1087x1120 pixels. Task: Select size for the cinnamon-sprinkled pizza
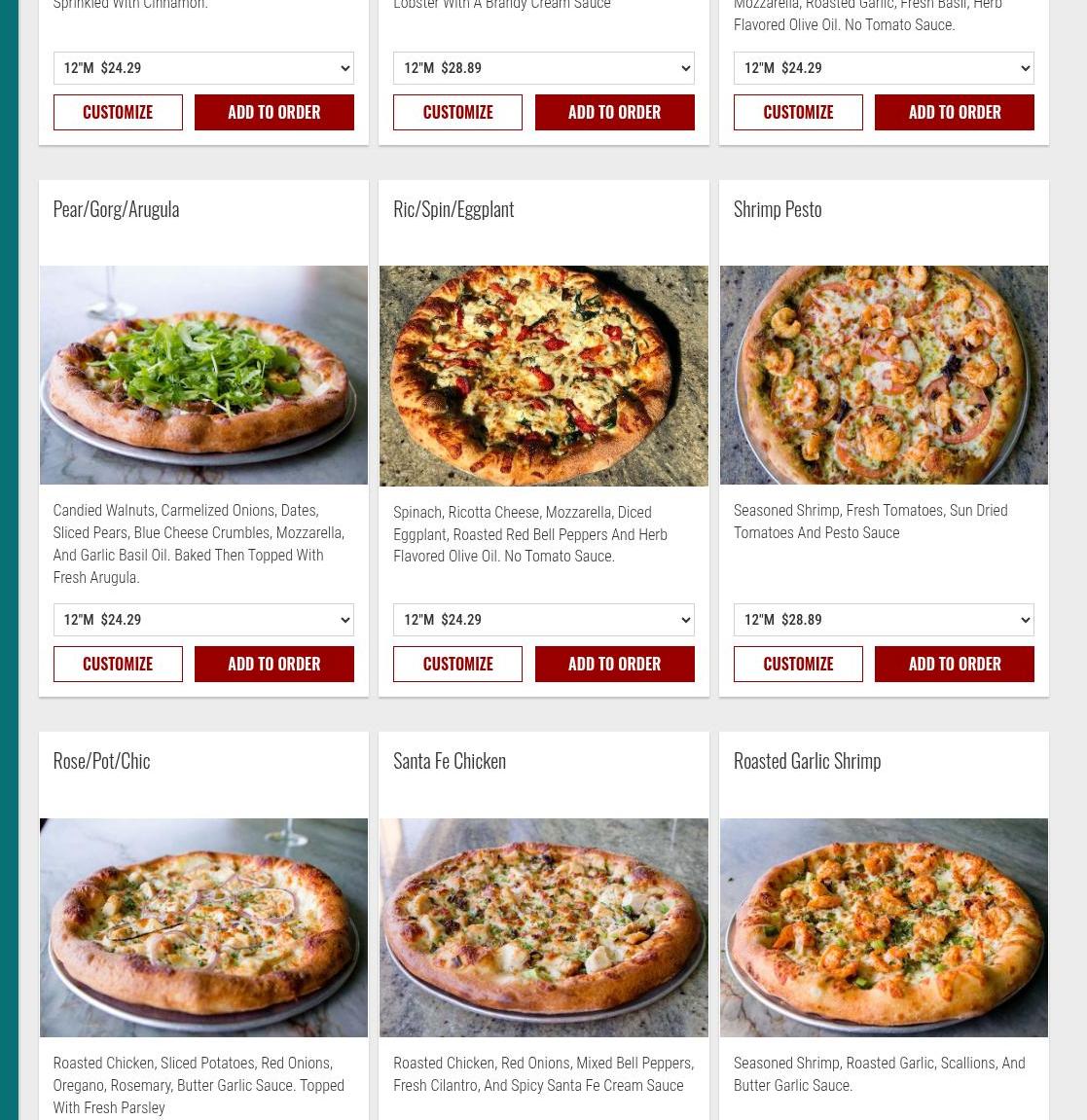click(x=203, y=68)
